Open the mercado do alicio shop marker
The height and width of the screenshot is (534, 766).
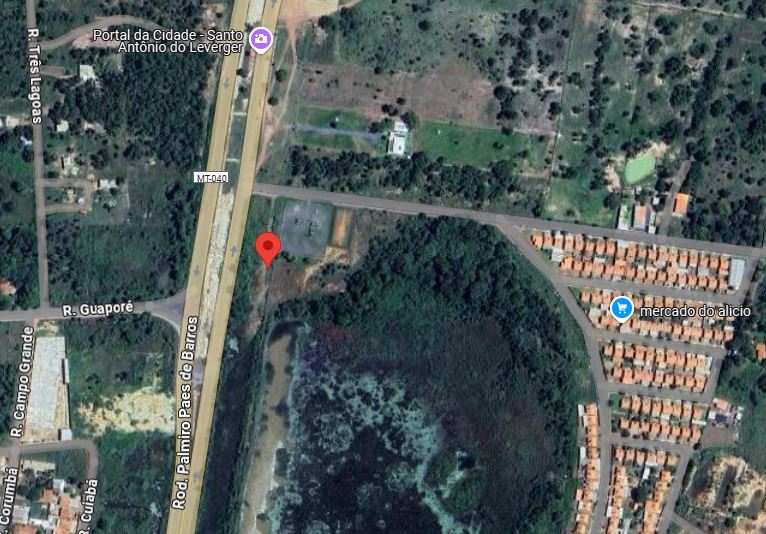point(621,309)
